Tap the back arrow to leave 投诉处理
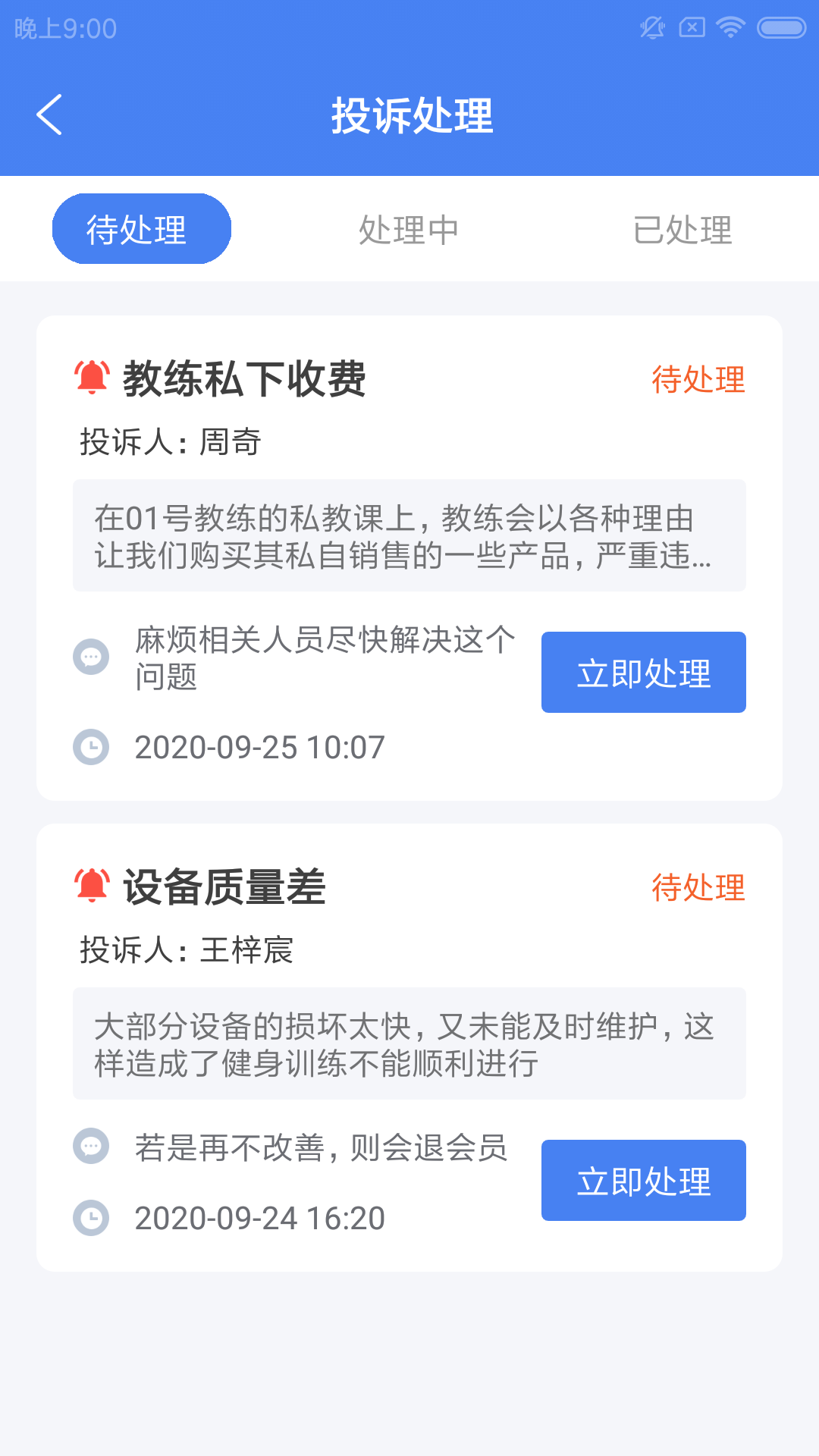 tap(49, 115)
